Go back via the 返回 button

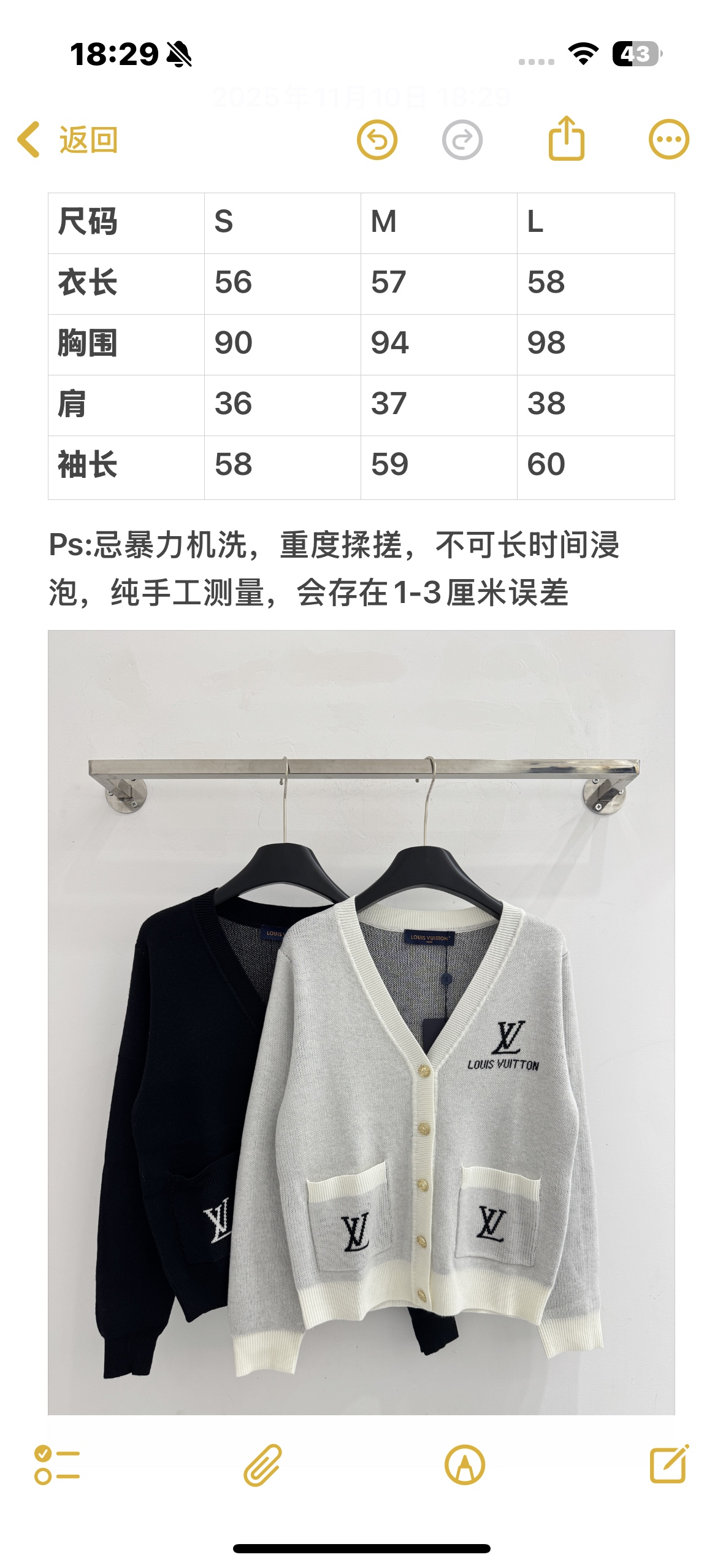coord(69,140)
